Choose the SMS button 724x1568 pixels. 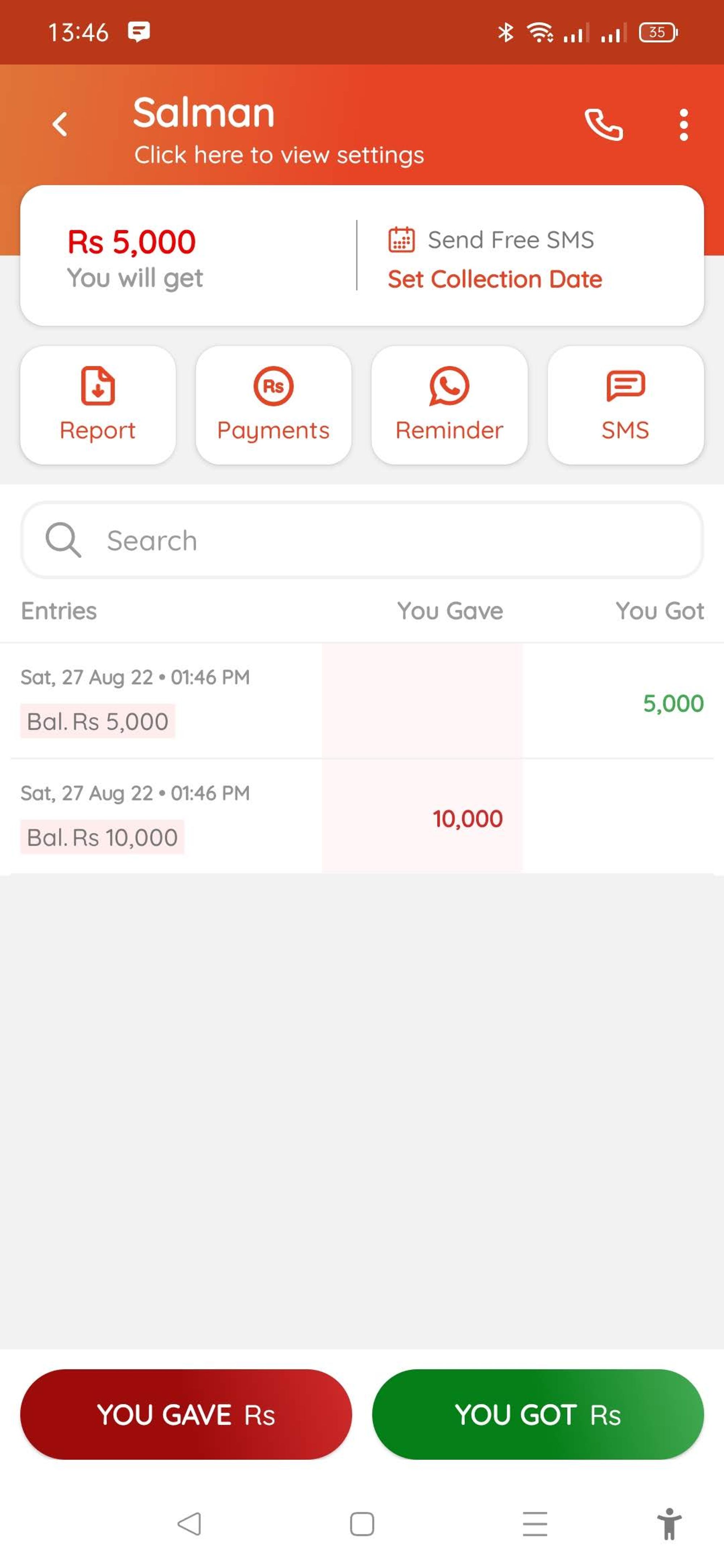[x=626, y=405]
